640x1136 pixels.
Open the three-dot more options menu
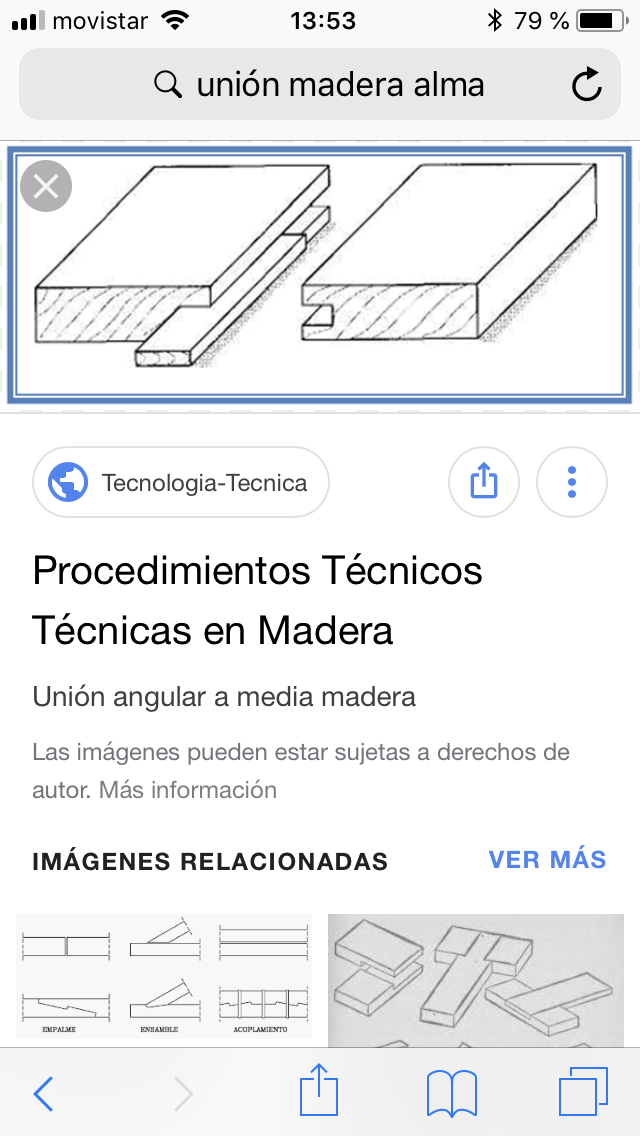click(x=572, y=483)
